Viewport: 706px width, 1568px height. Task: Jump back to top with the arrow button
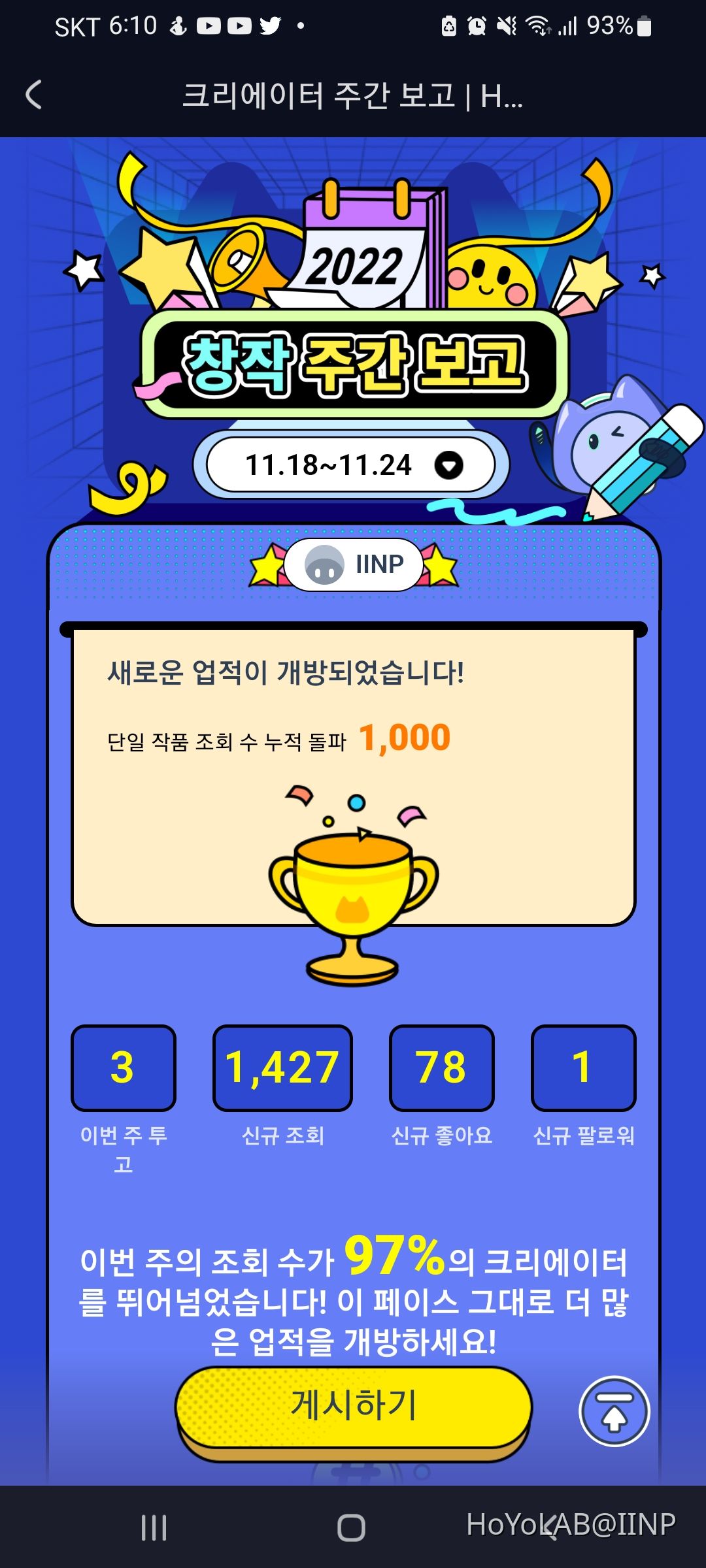(614, 1411)
